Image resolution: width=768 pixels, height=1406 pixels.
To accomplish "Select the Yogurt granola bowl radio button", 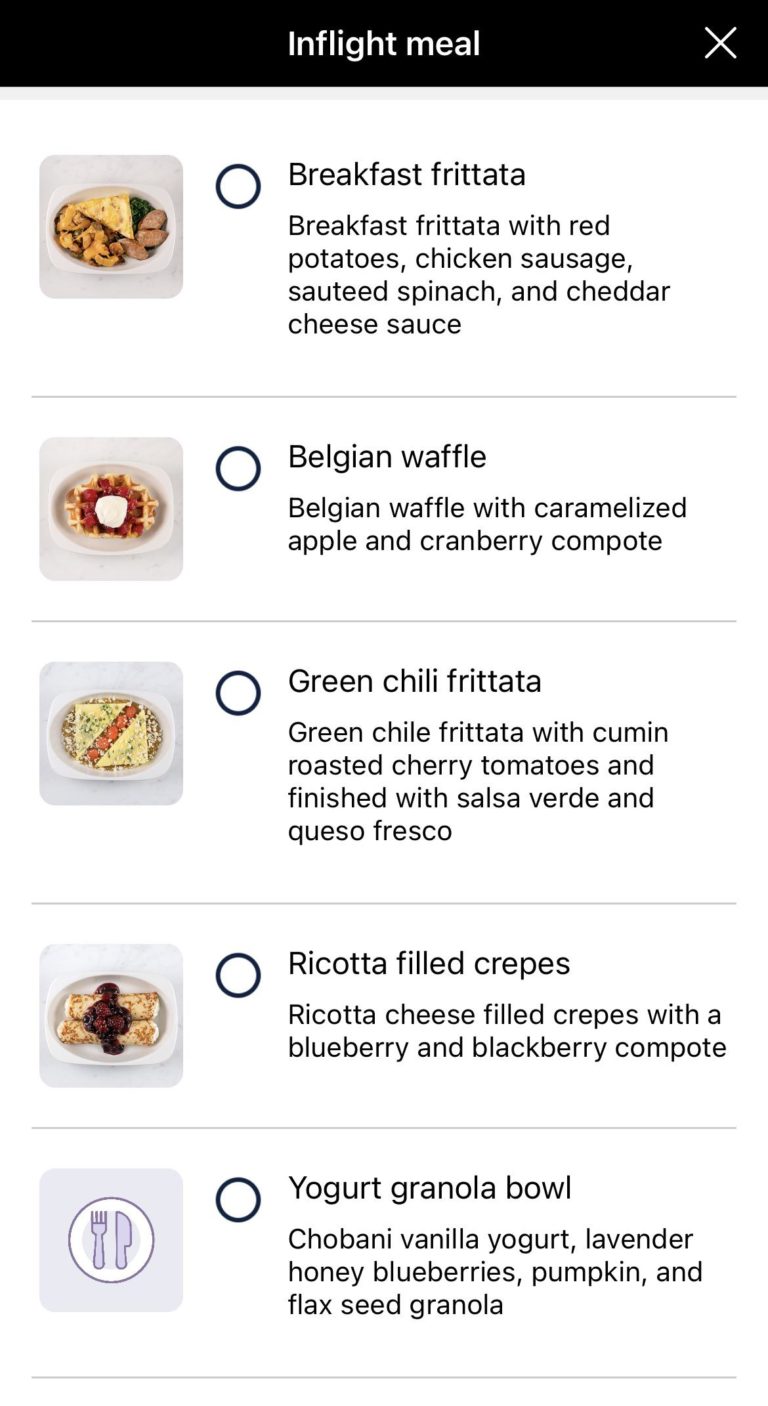I will pos(238,1200).
